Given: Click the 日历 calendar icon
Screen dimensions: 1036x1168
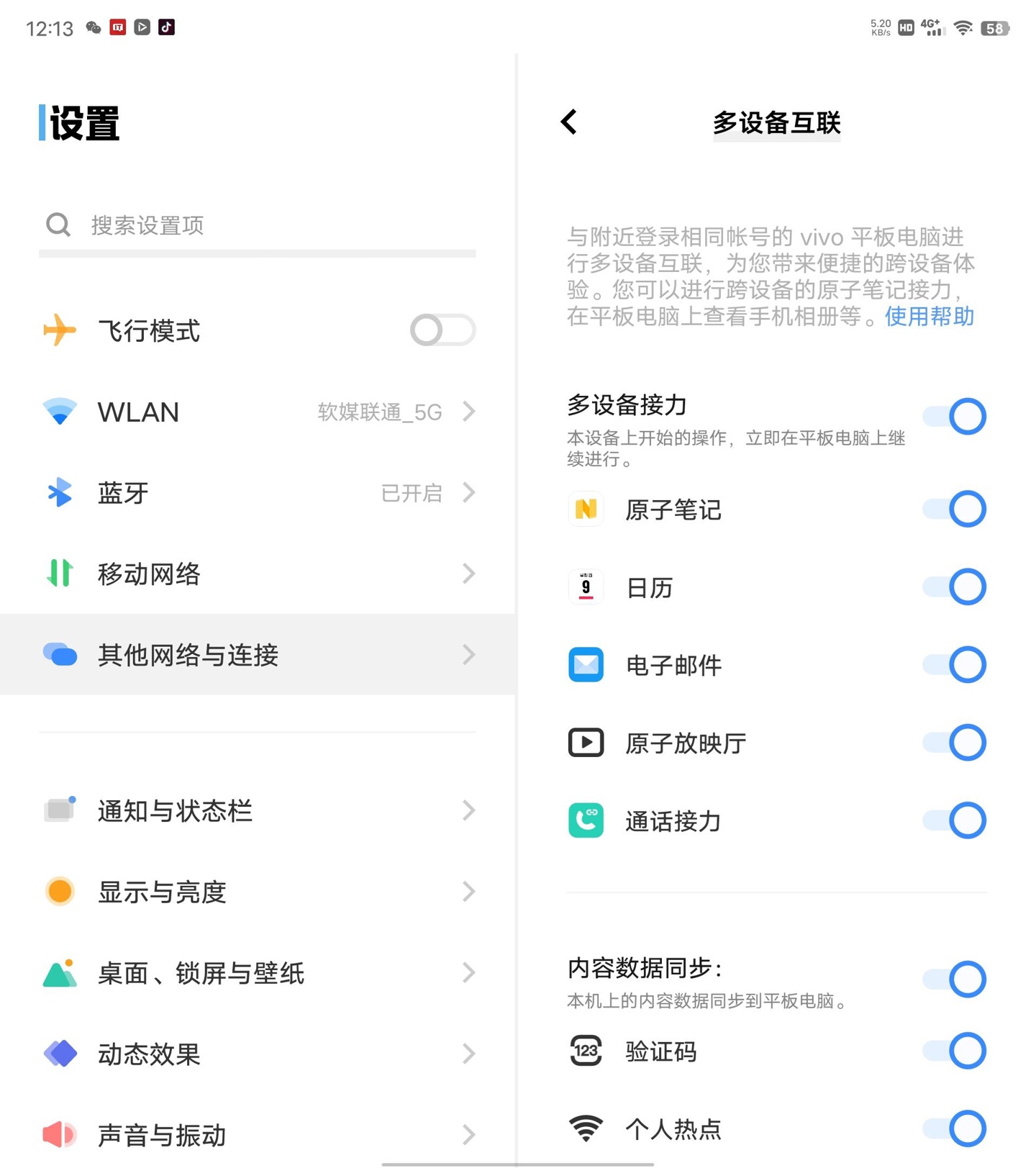Looking at the screenshot, I should point(586,587).
